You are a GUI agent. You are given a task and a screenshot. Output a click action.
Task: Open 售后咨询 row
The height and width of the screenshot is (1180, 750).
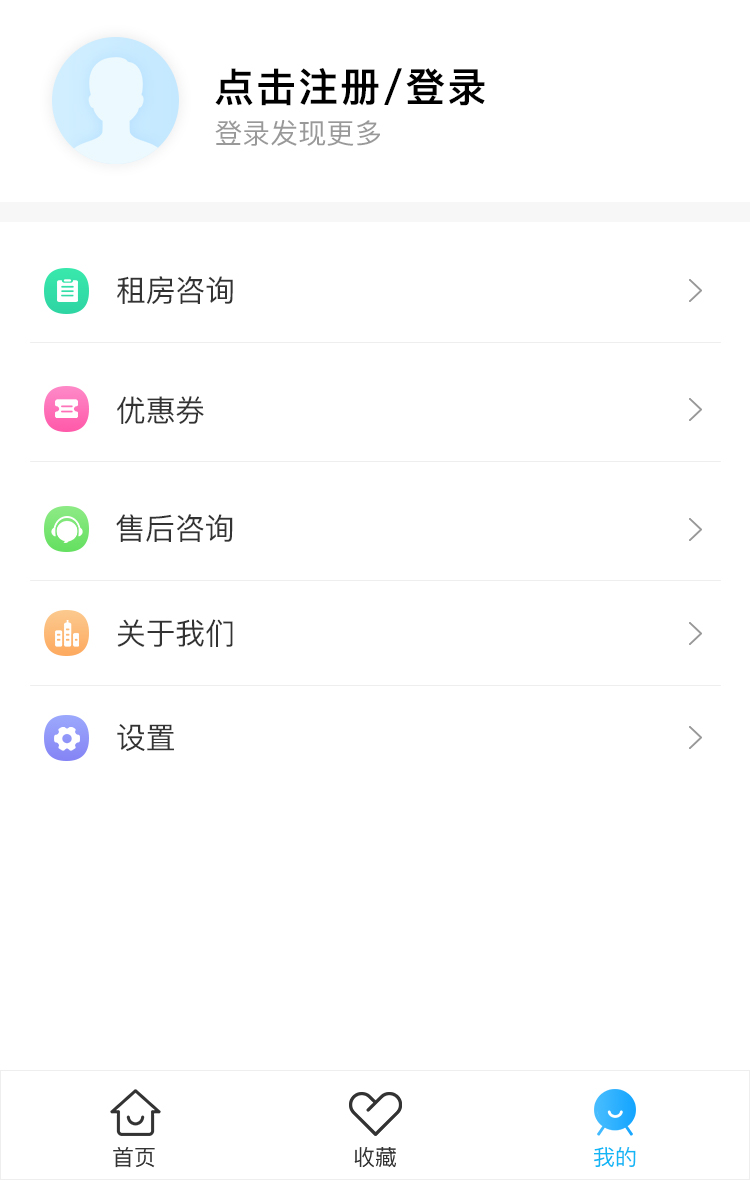[x=375, y=529]
